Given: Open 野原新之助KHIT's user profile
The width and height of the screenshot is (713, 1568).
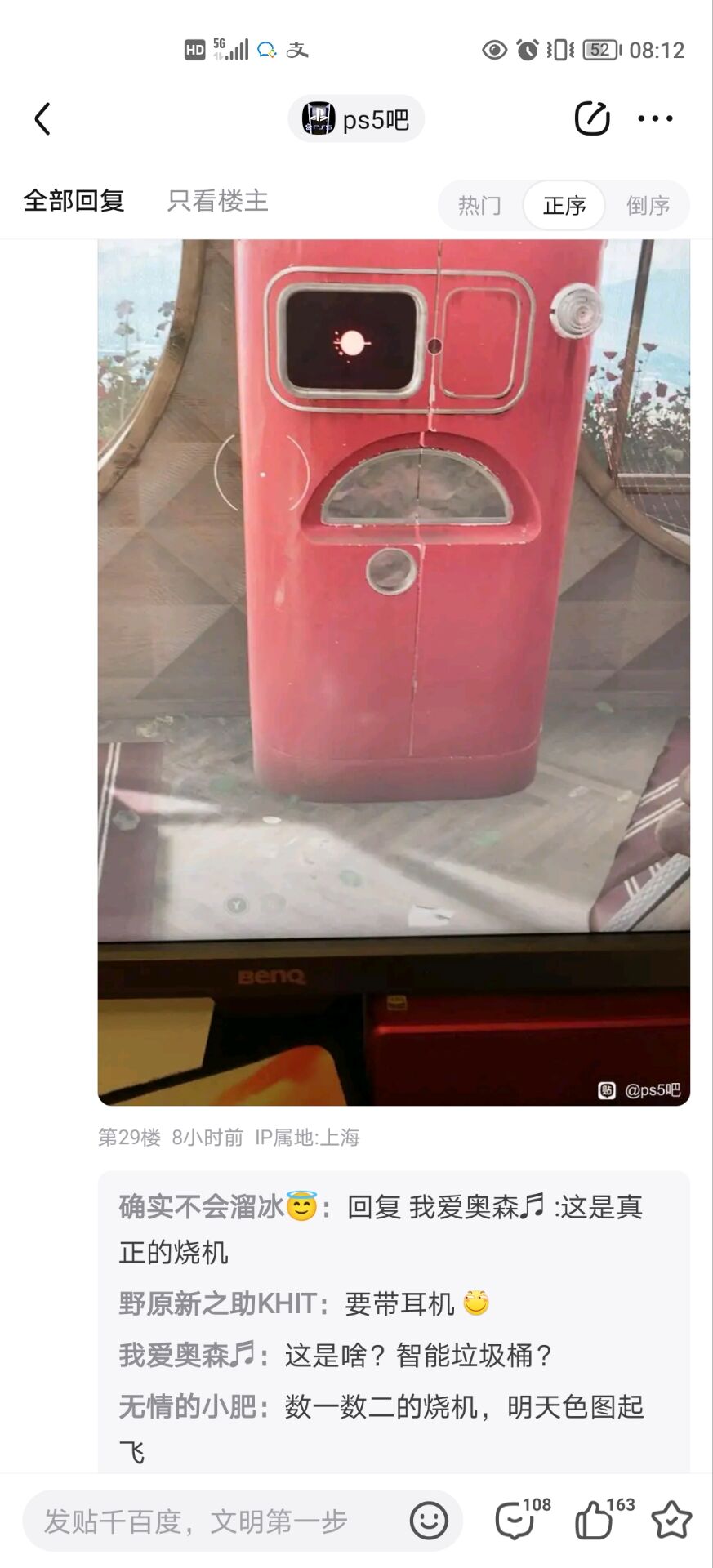Looking at the screenshot, I should point(217,1303).
